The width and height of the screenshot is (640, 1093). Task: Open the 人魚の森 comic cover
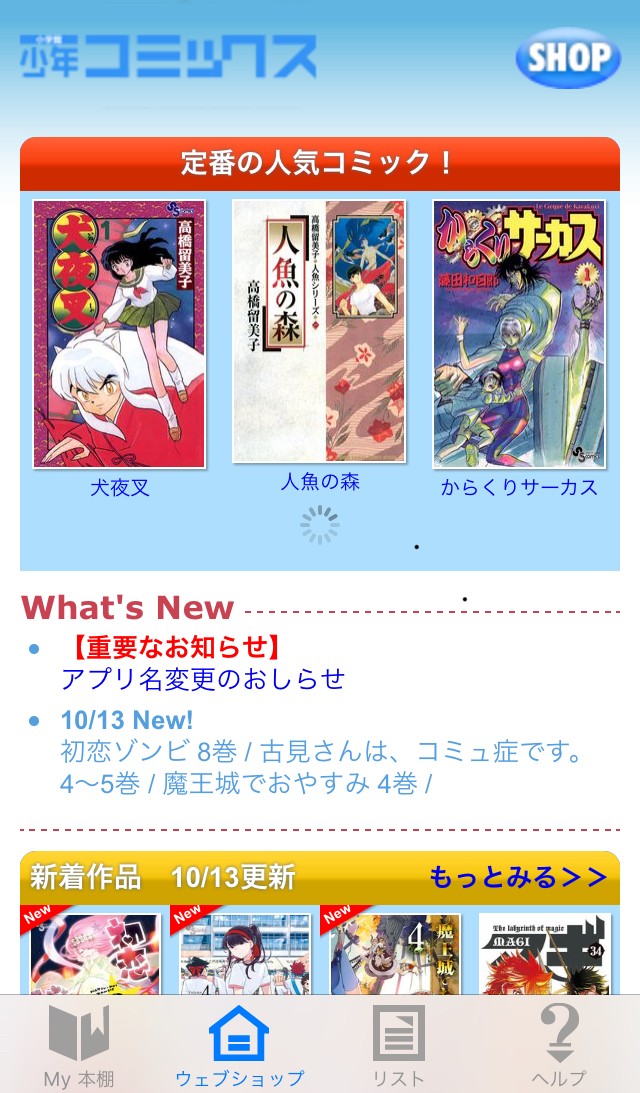(x=319, y=331)
